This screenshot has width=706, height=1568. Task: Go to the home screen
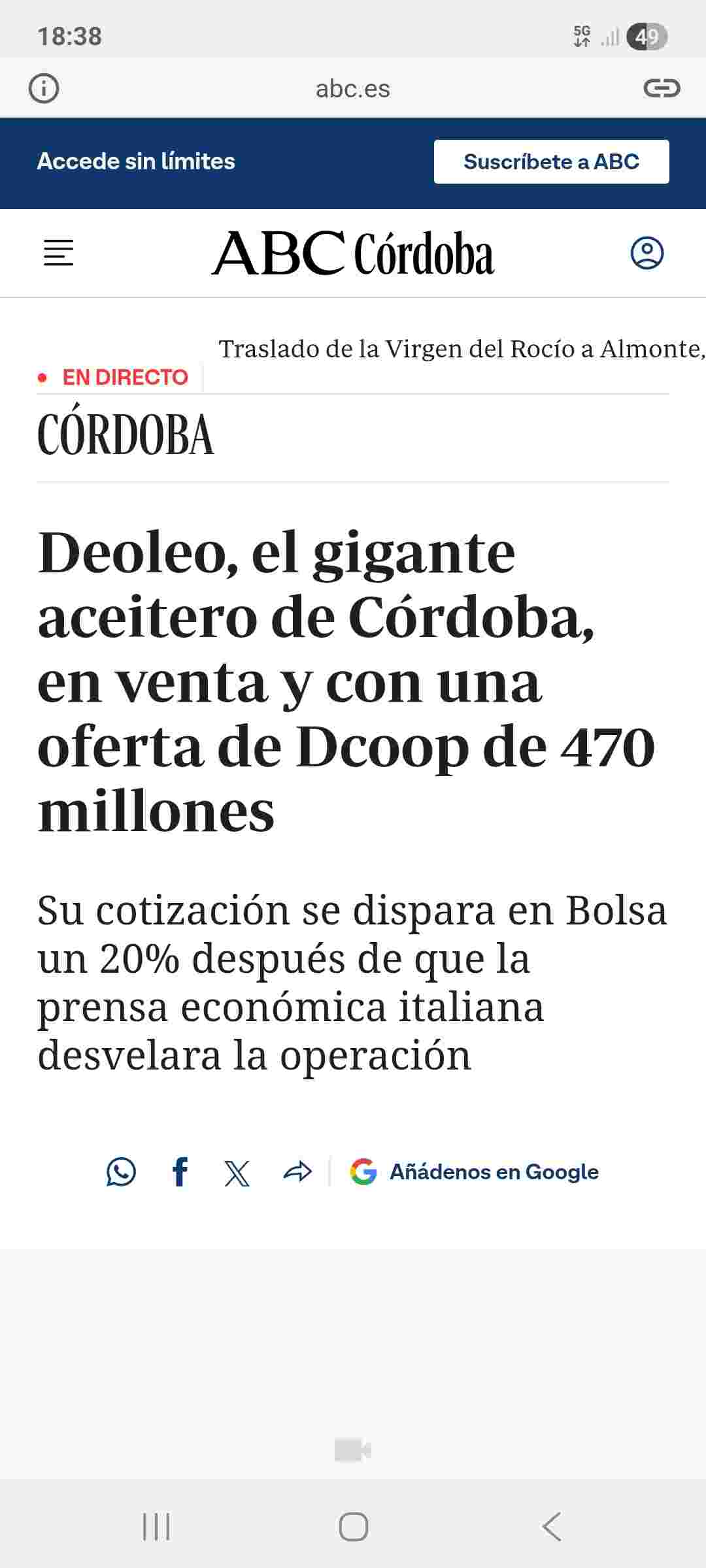[353, 1527]
